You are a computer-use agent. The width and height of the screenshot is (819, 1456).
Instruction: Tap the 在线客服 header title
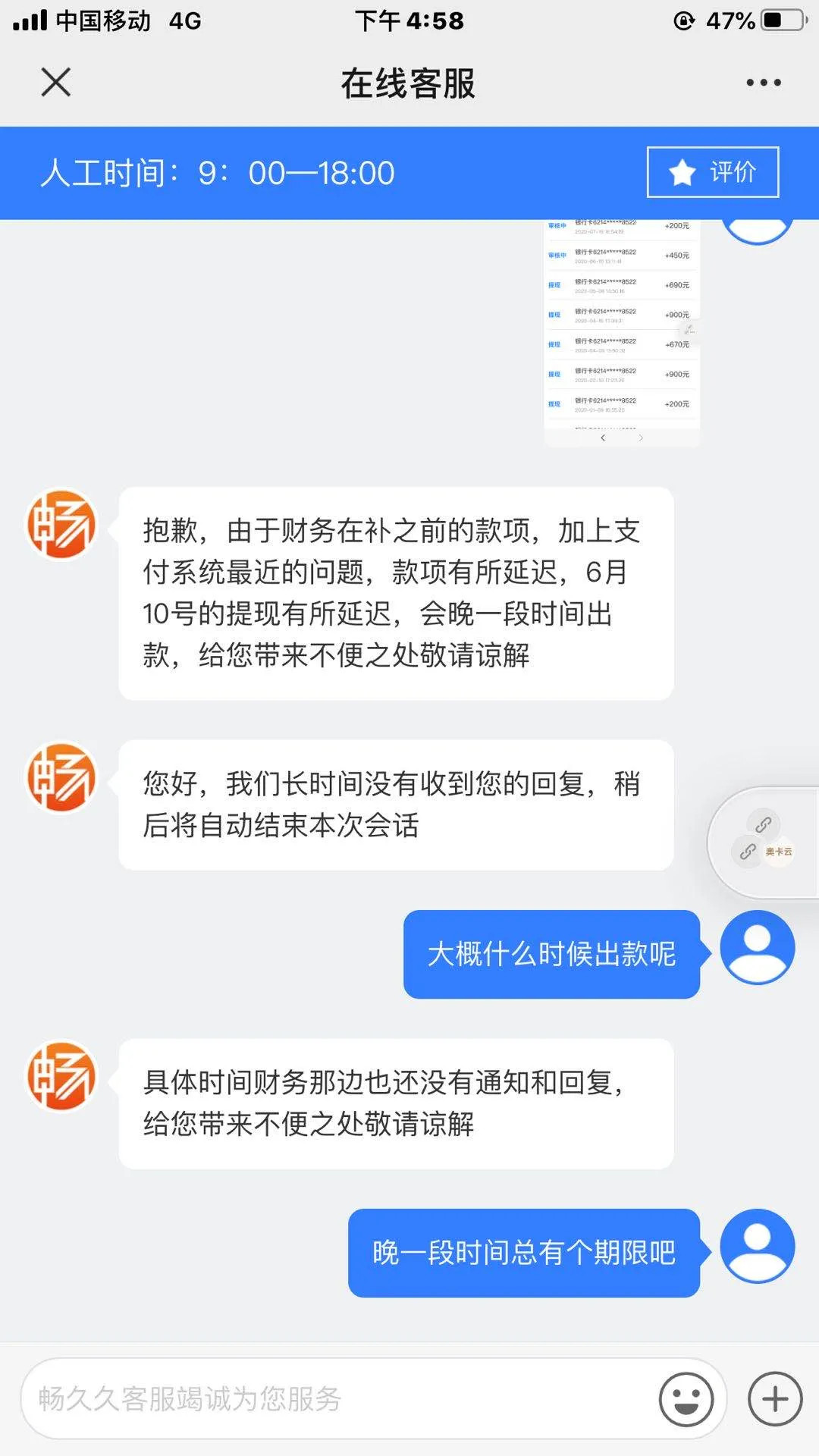[409, 84]
